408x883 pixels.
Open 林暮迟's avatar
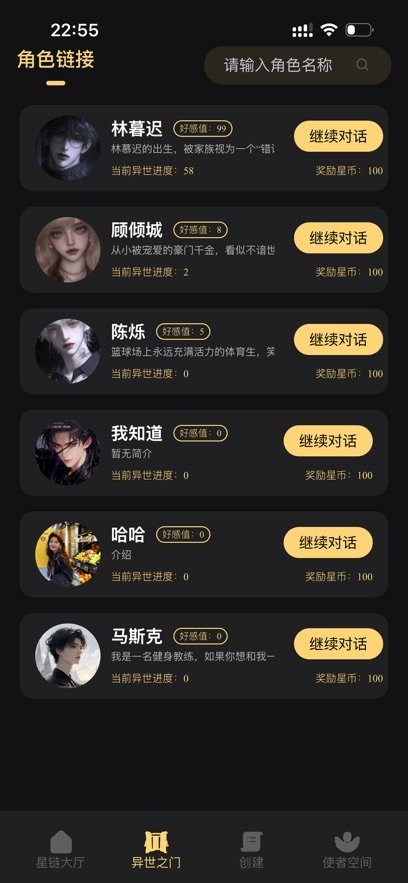68,148
